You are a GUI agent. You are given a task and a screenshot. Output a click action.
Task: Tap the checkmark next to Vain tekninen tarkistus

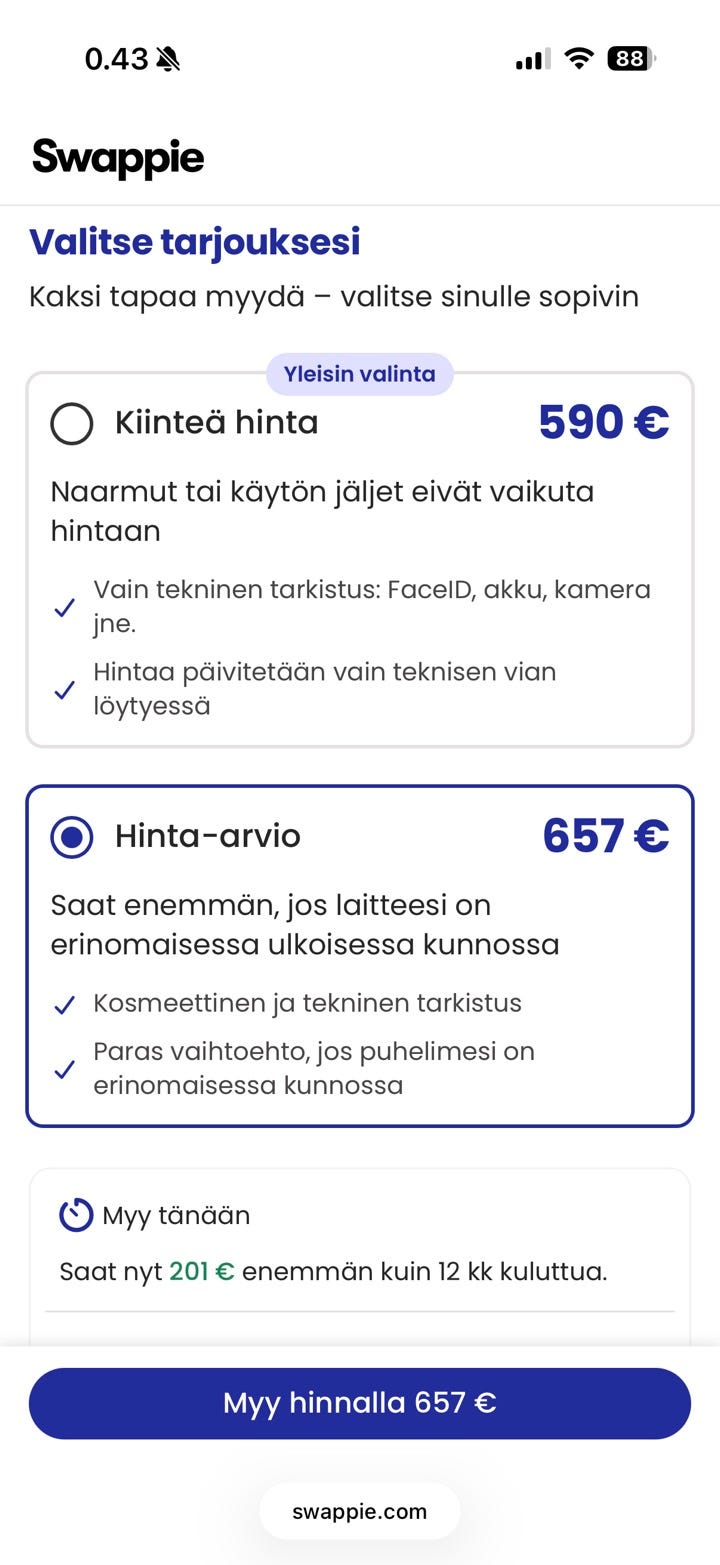pos(65,605)
